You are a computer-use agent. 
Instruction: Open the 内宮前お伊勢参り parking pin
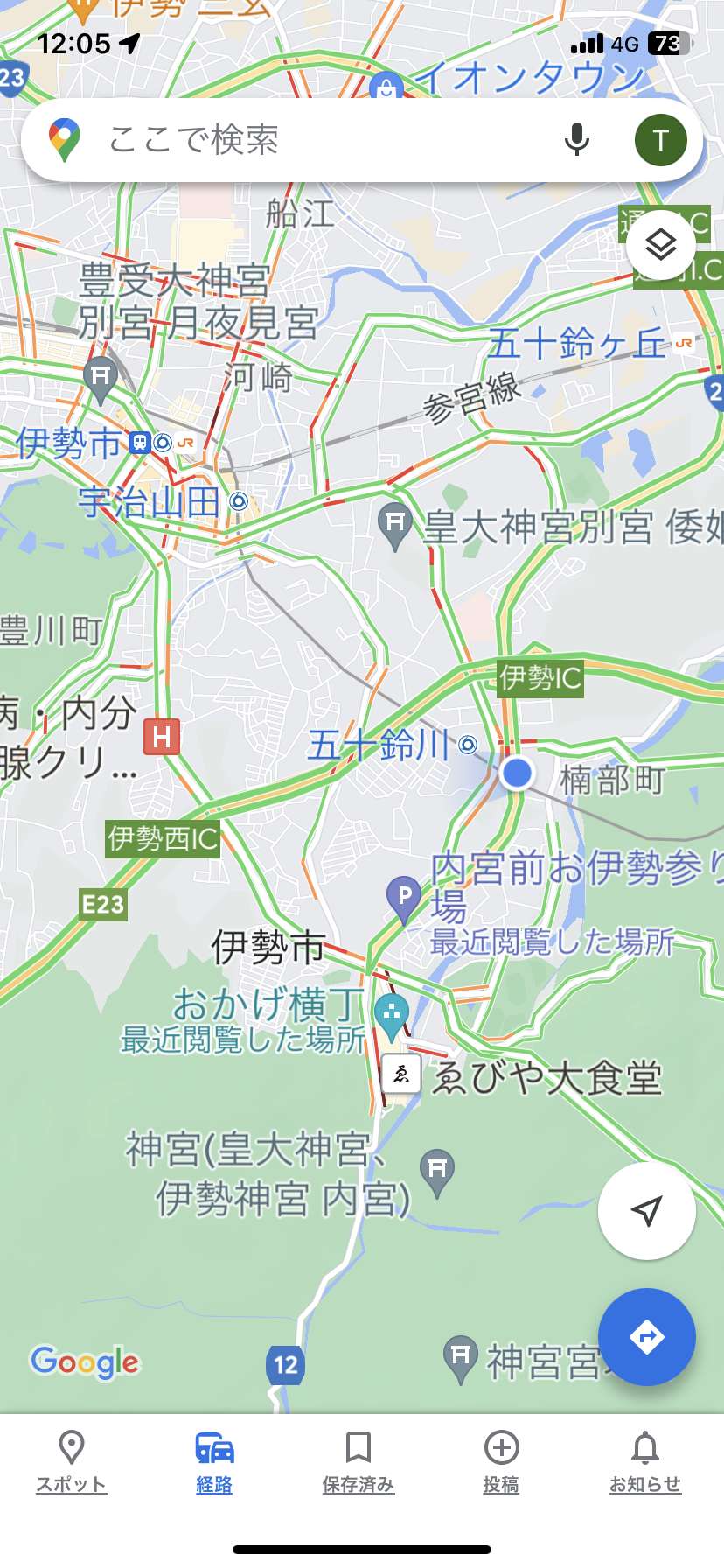(x=404, y=899)
